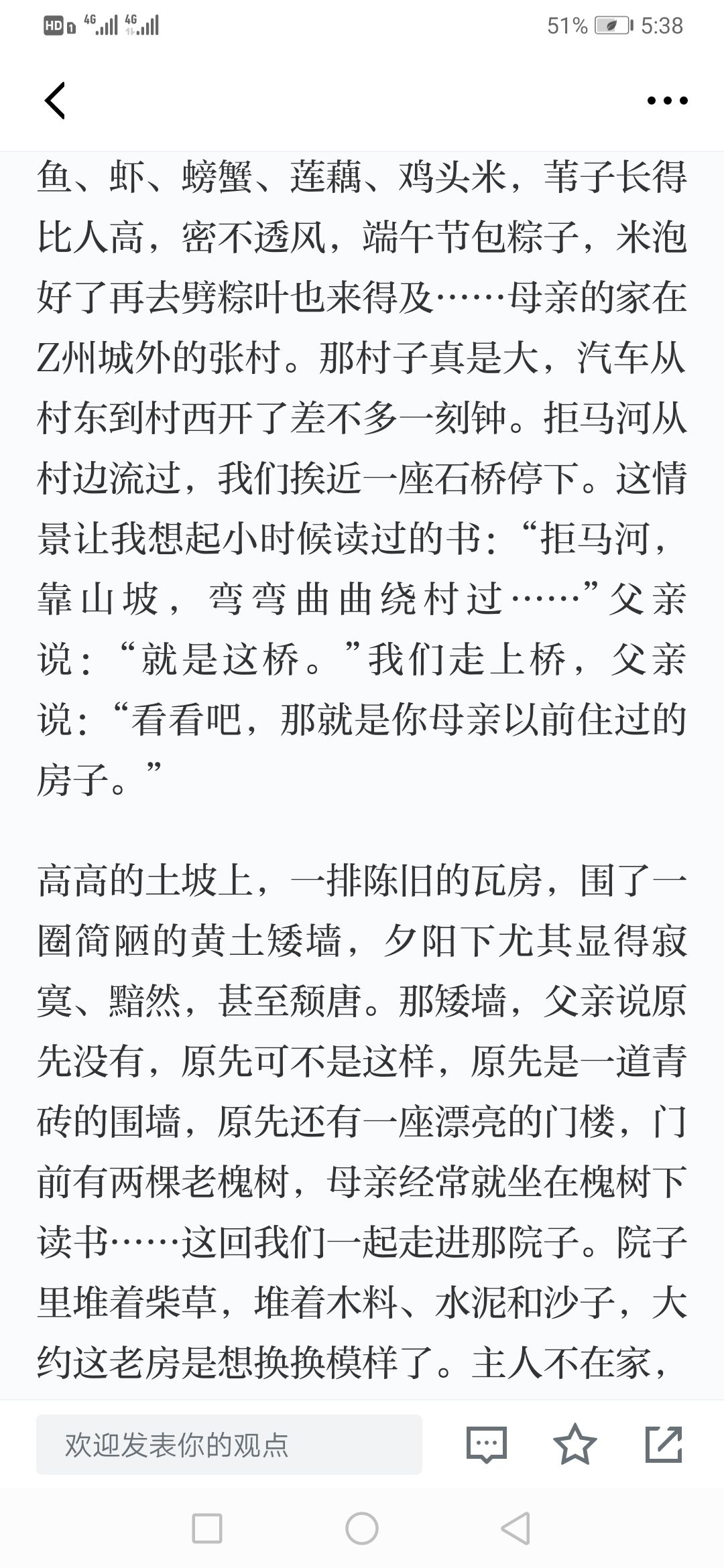
Task: Favorite this article with the star icon
Action: click(575, 1444)
